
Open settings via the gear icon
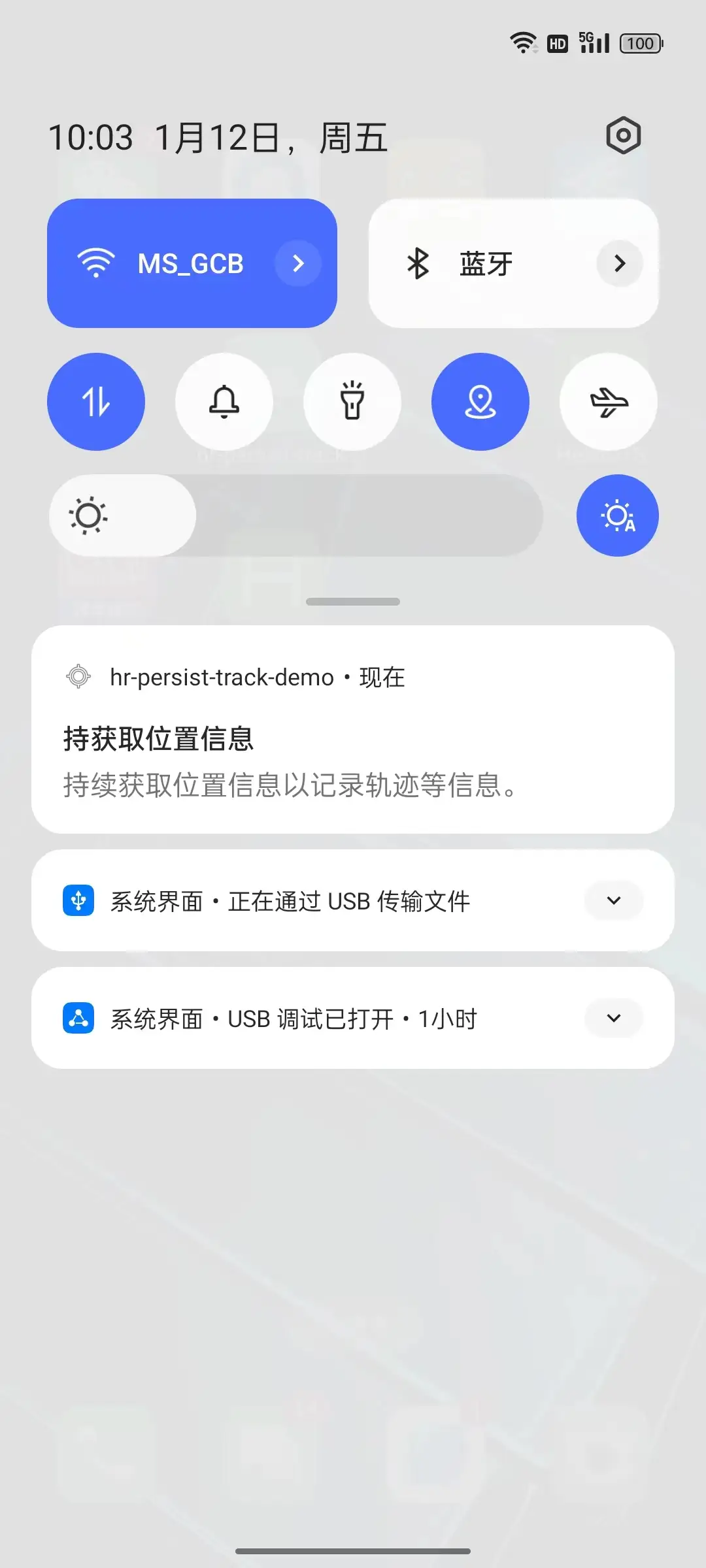tap(623, 136)
